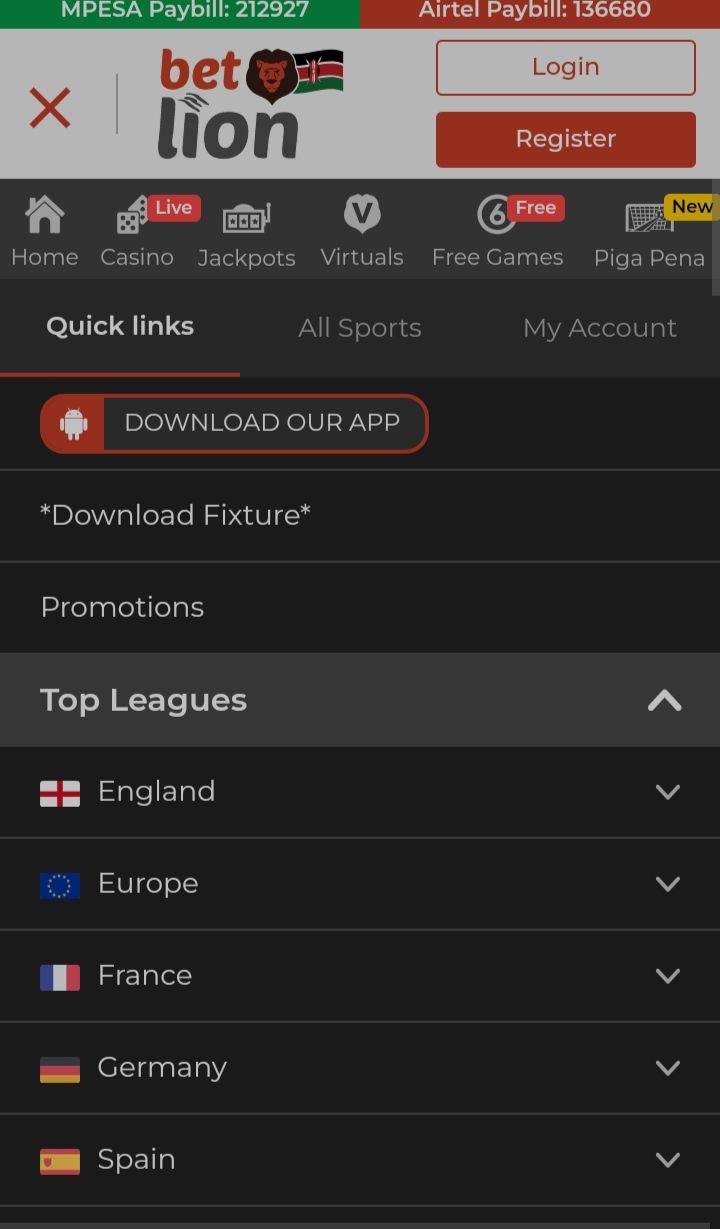Switch to the All Sports tab
The height and width of the screenshot is (1229, 720).
(360, 327)
